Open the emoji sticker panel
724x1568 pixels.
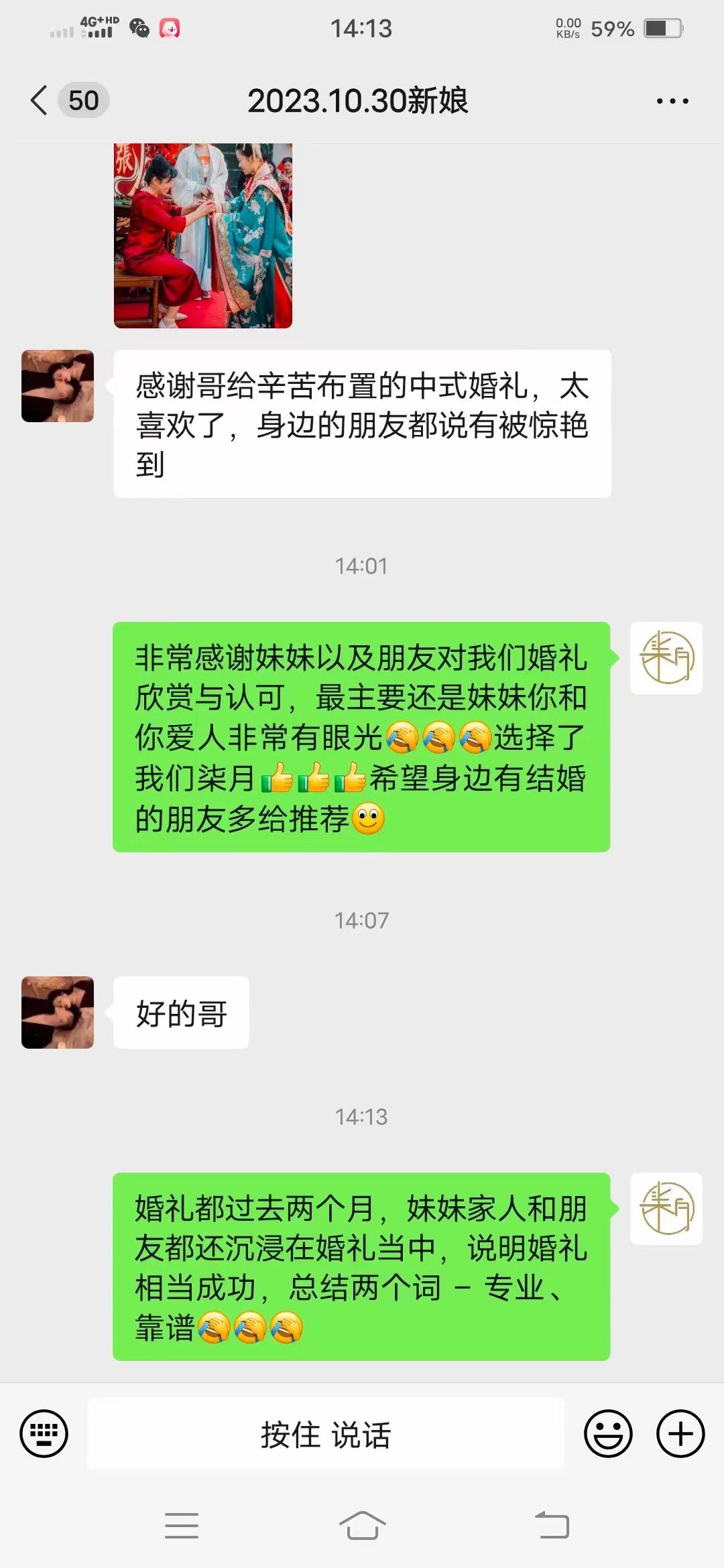point(609,1434)
